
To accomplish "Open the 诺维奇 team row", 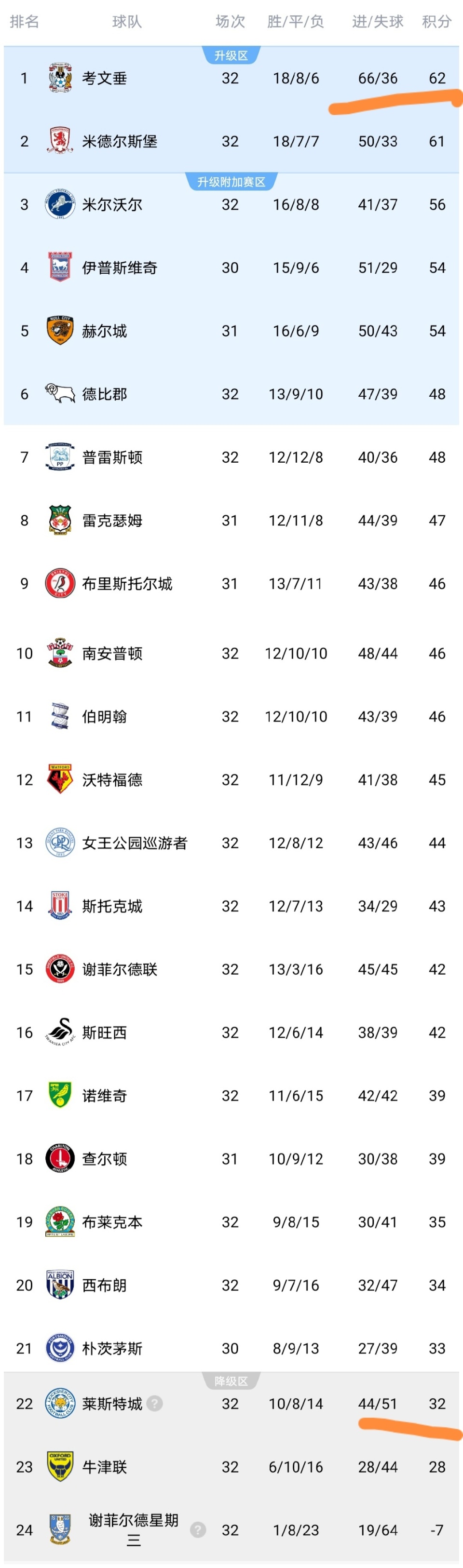I will [104, 1096].
